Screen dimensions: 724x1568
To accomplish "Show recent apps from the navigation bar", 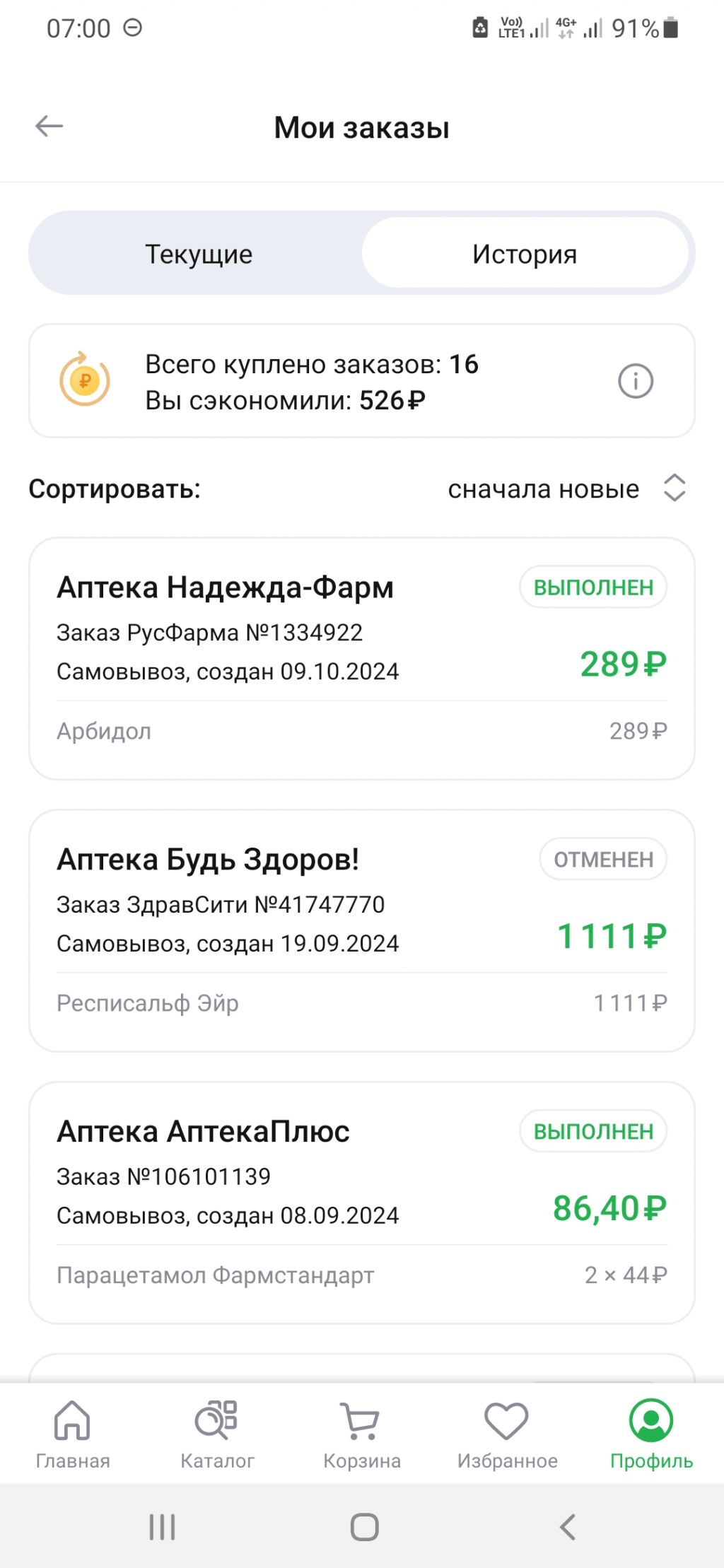I will (162, 1527).
